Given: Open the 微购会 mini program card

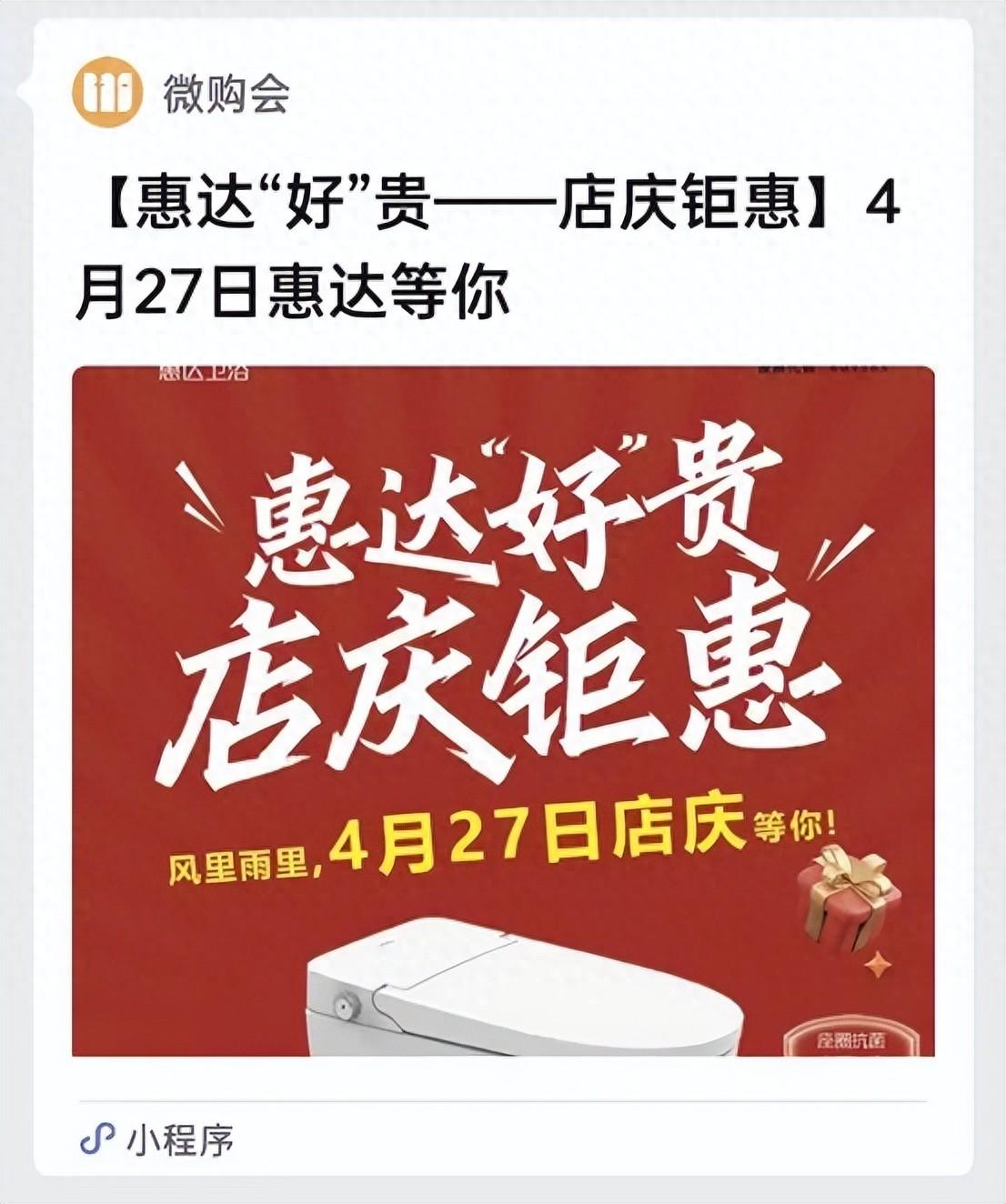Looking at the screenshot, I should coord(502,709).
